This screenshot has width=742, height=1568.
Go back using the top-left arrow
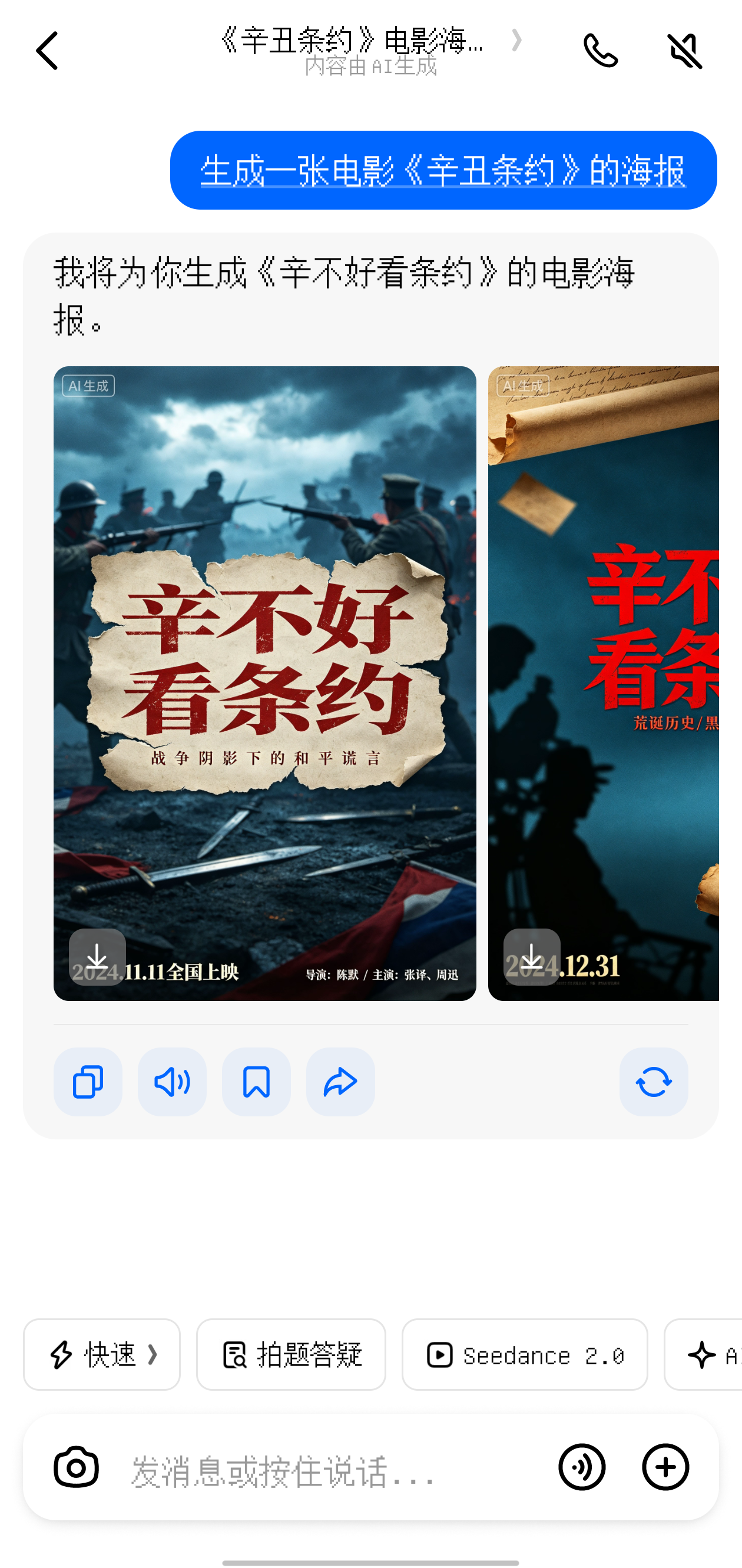pyautogui.click(x=47, y=51)
